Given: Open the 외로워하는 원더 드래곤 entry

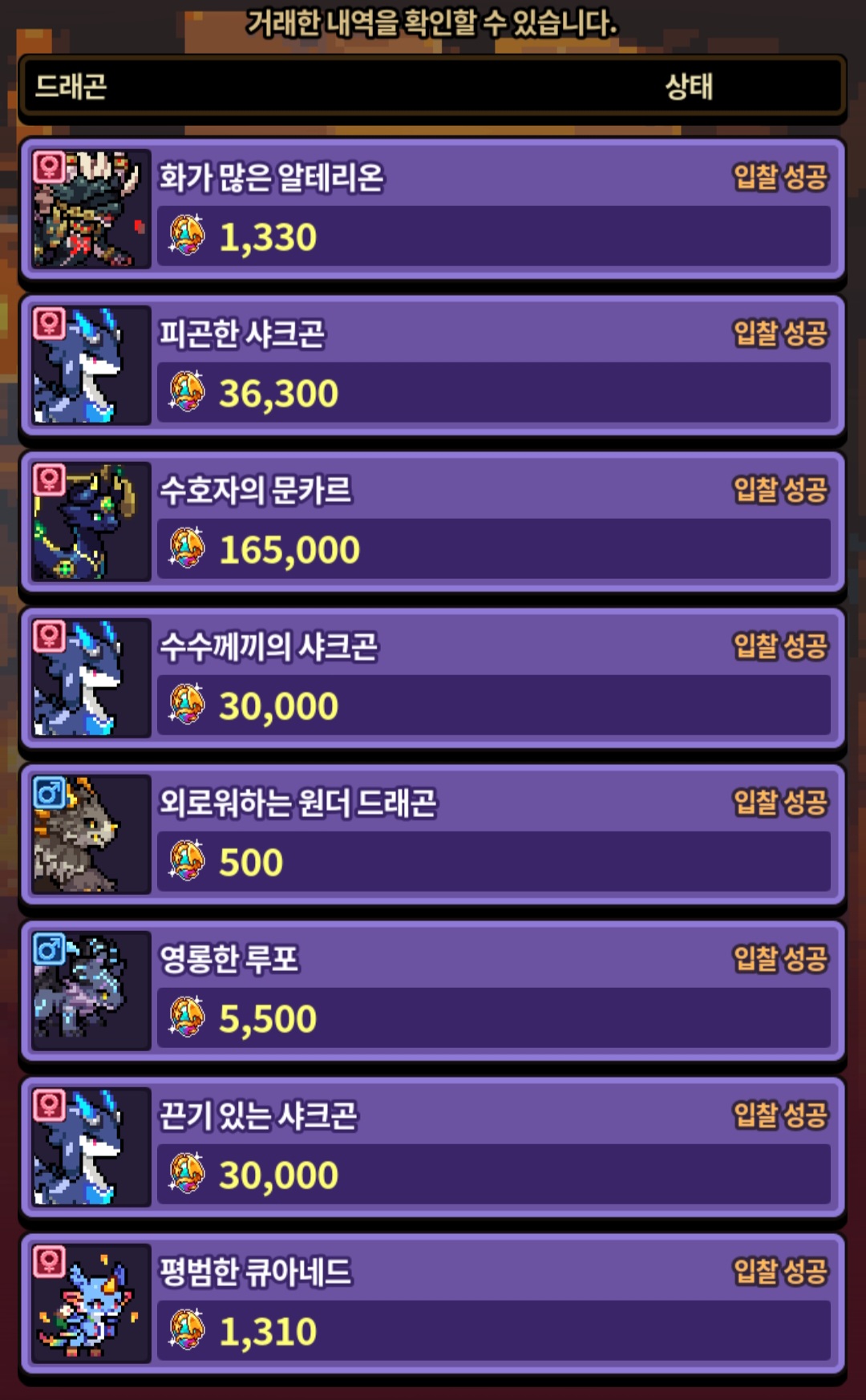Looking at the screenshot, I should (433, 834).
